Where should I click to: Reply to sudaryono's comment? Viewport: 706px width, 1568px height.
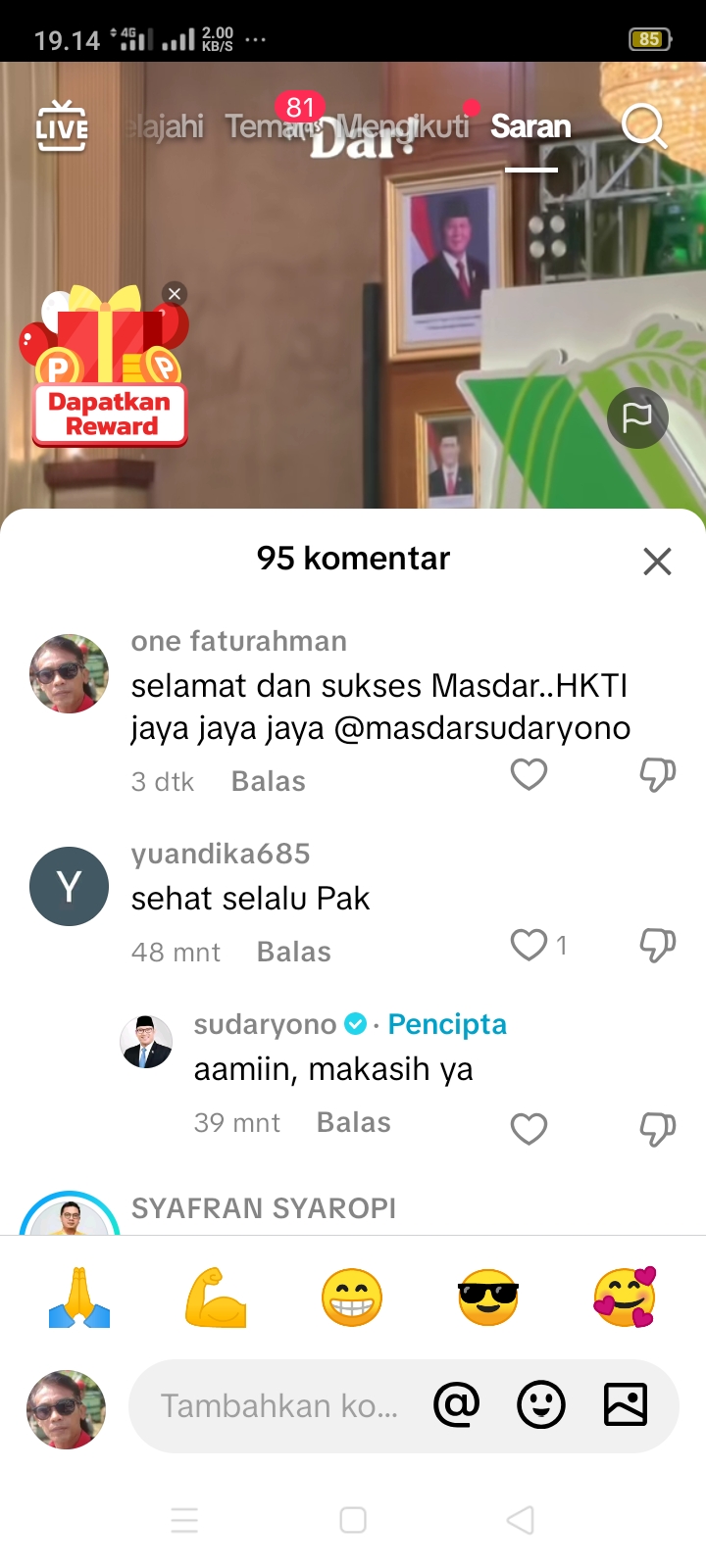click(354, 1122)
